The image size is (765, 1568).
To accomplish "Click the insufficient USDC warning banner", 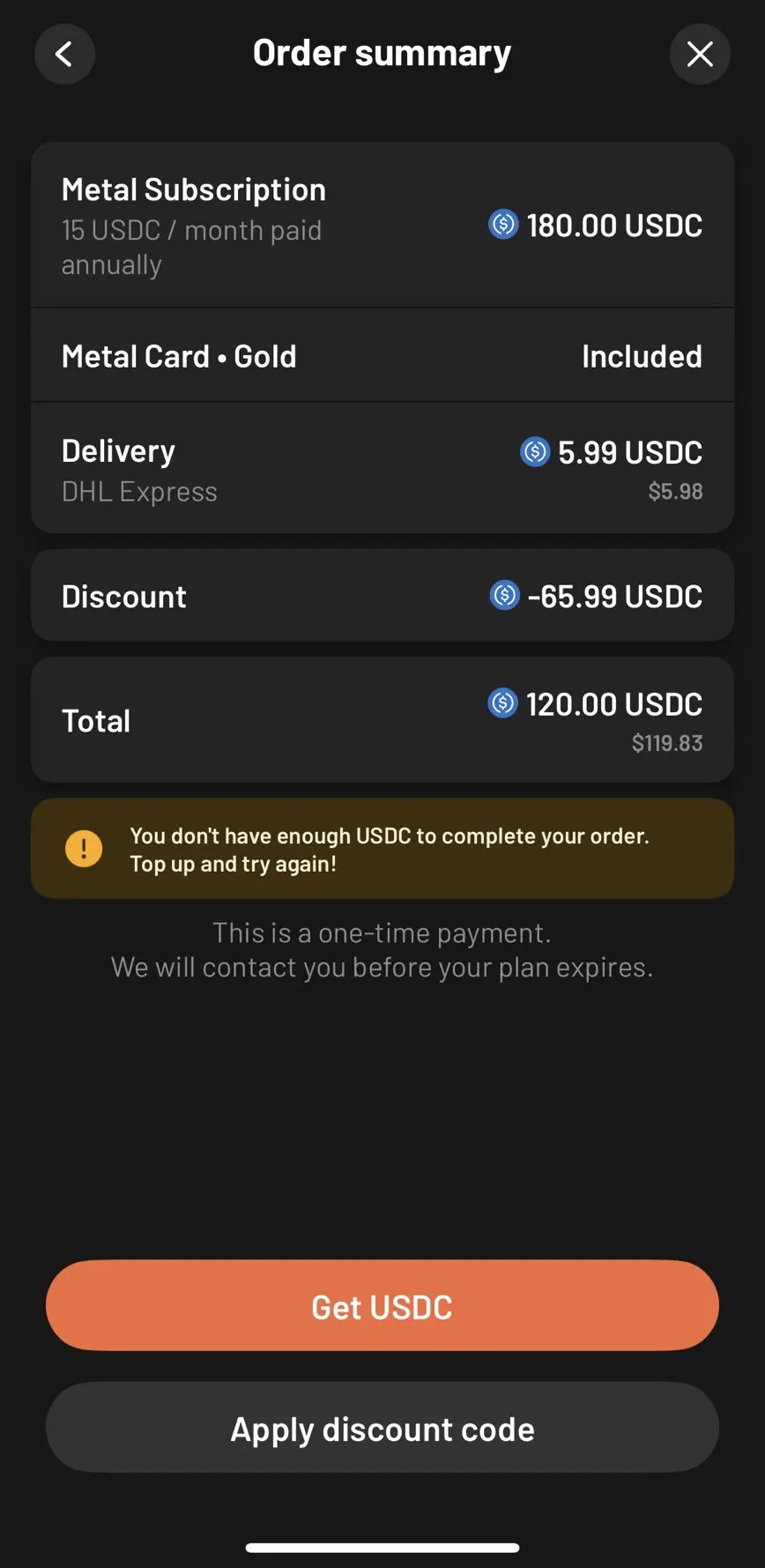I will 382,848.
